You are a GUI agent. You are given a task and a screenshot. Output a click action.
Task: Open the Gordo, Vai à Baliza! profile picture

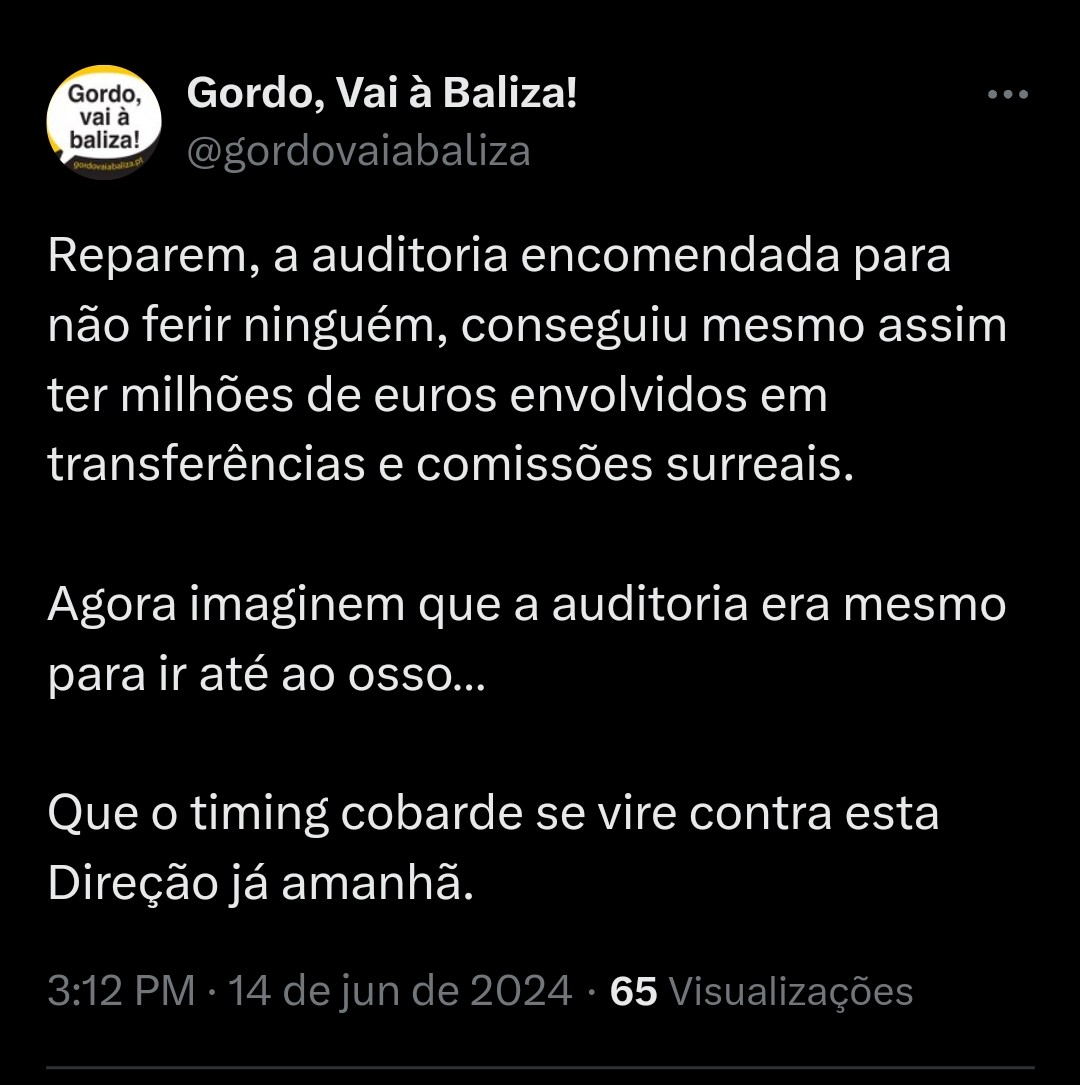[x=104, y=122]
